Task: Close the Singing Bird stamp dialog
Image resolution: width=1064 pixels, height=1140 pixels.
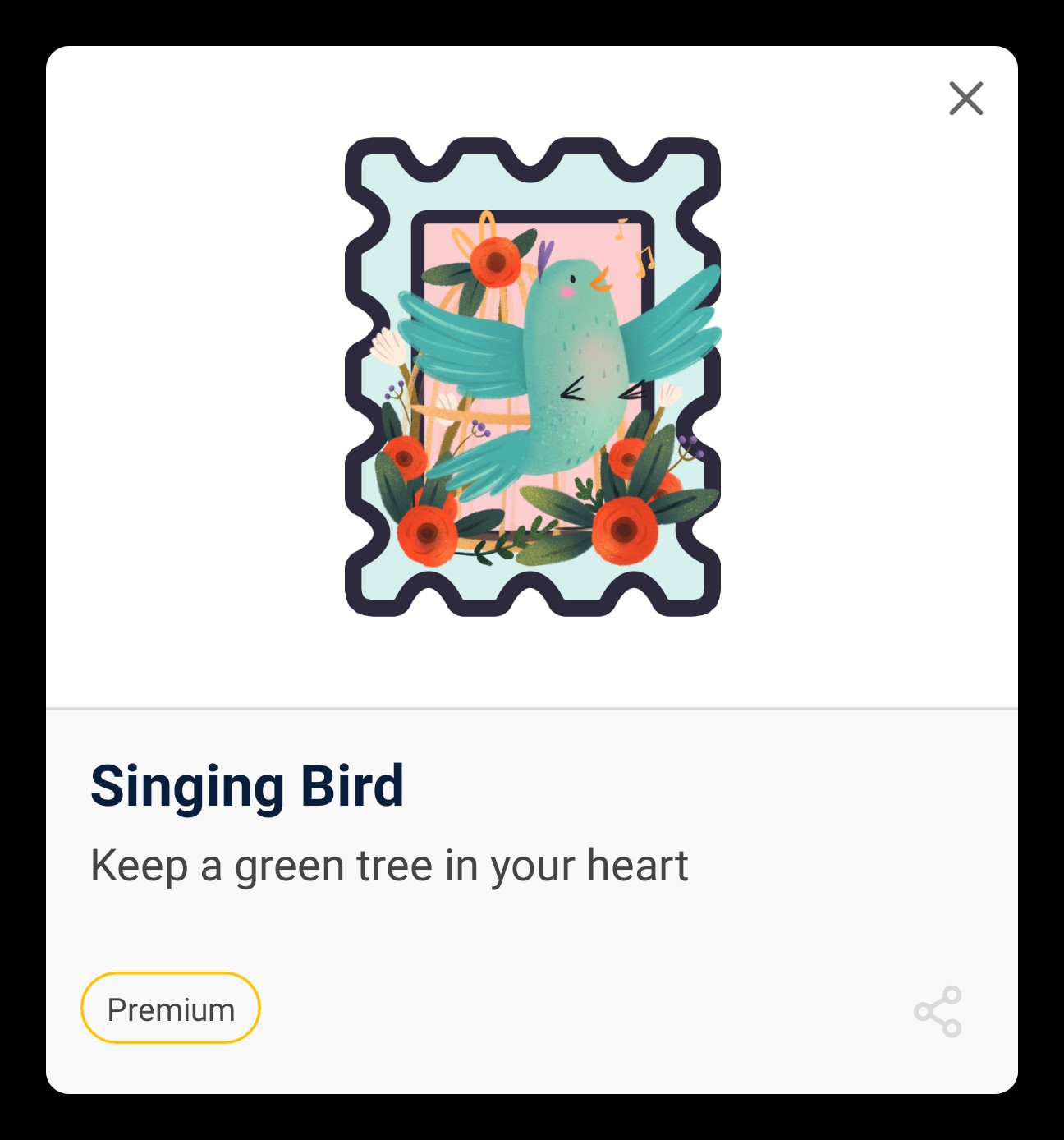Action: tap(965, 99)
